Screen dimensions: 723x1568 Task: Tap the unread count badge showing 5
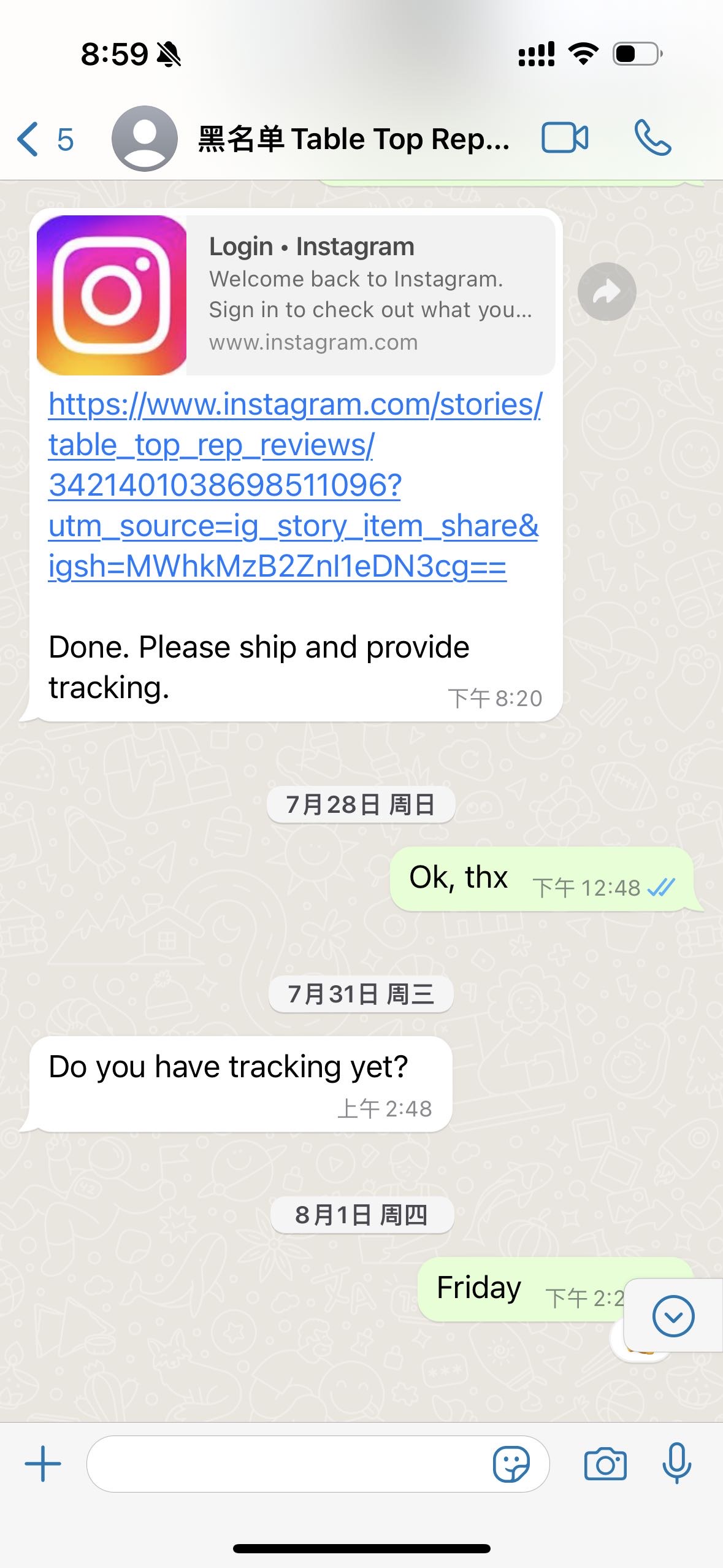click(x=64, y=137)
